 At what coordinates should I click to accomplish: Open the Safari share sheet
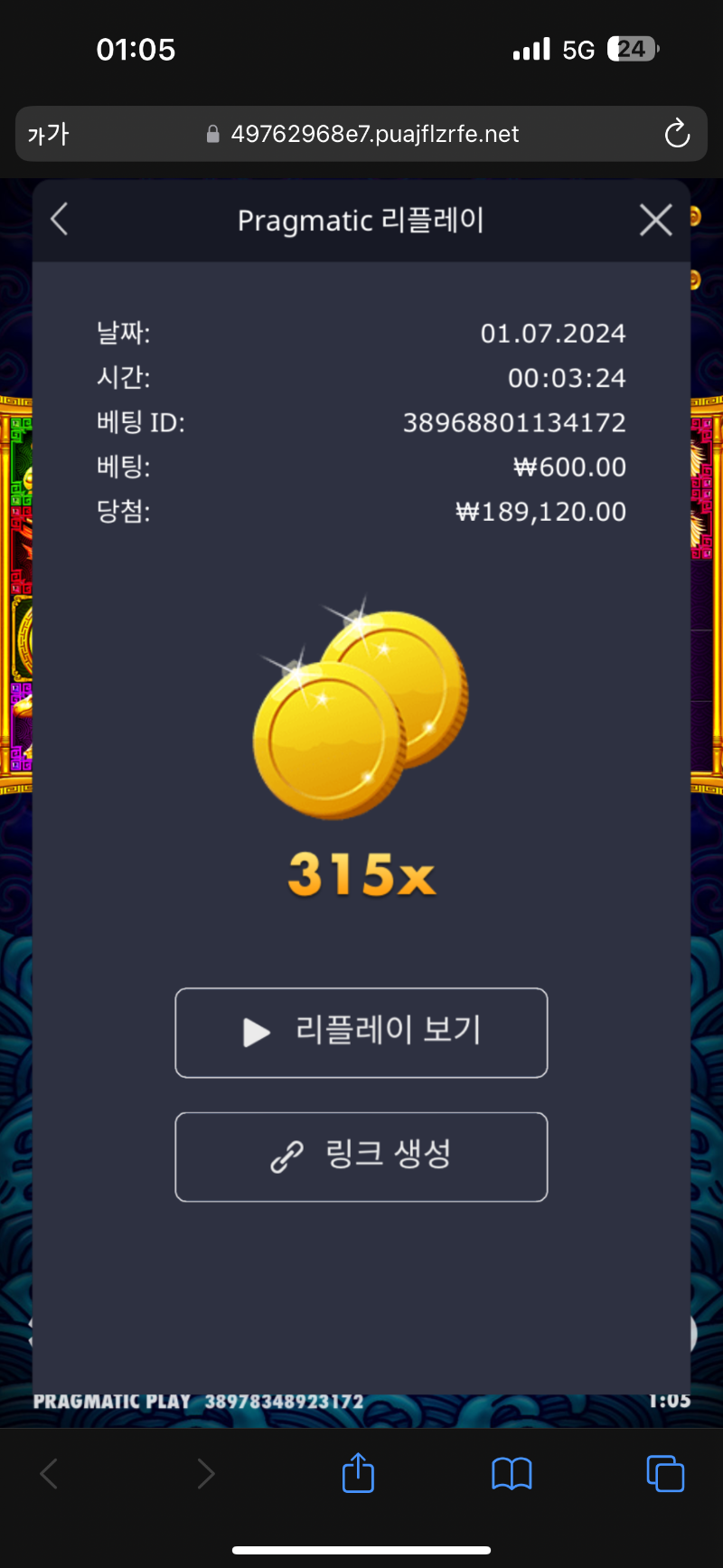click(358, 1472)
